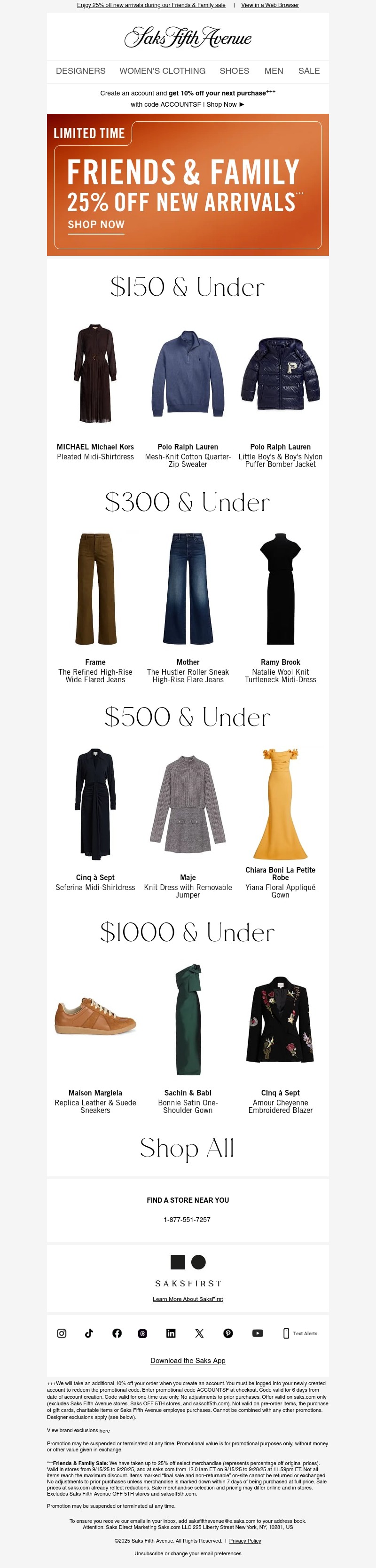
Task: Open Polo Ralph Lauren Quarter-Zip Sweater
Action: [188, 374]
